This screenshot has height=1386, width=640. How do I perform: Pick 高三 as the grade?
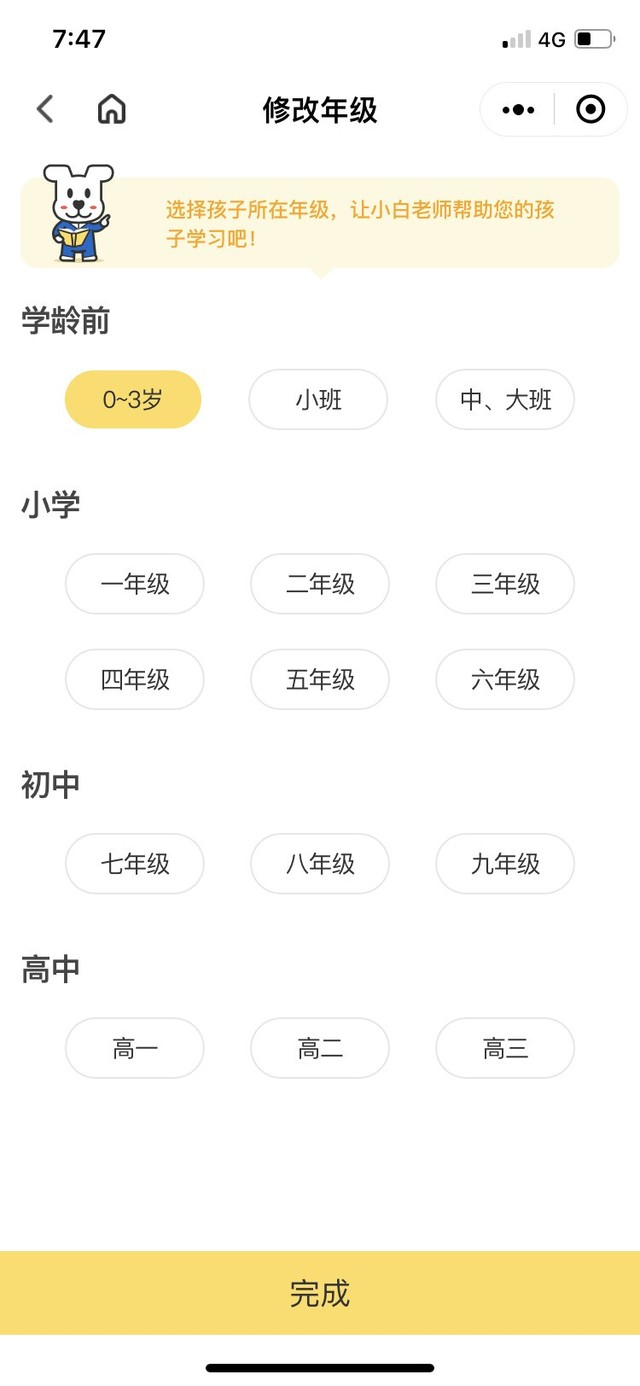(505, 1048)
